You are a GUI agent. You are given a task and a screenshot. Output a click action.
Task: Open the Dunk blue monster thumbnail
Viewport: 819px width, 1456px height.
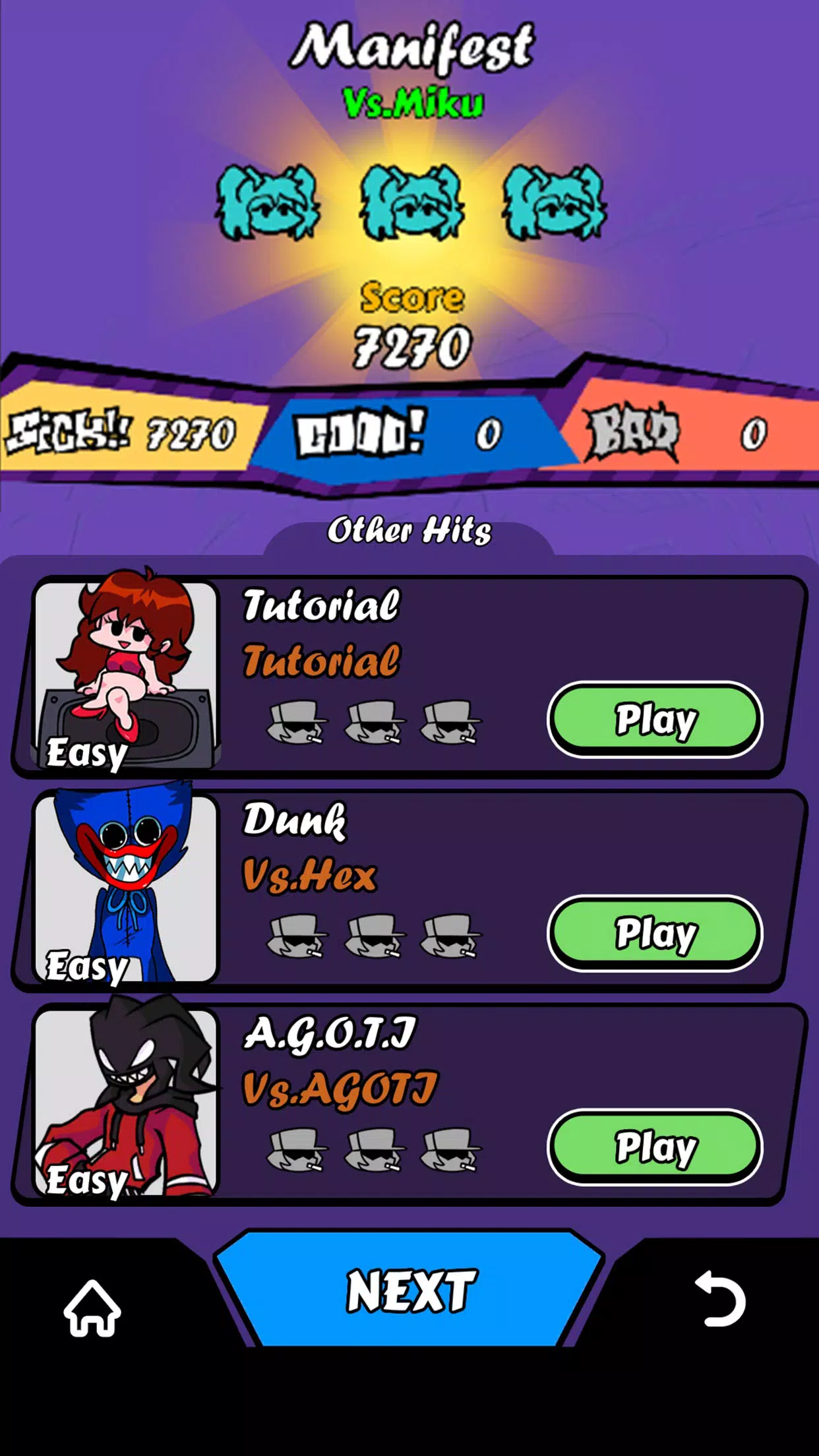(125, 888)
